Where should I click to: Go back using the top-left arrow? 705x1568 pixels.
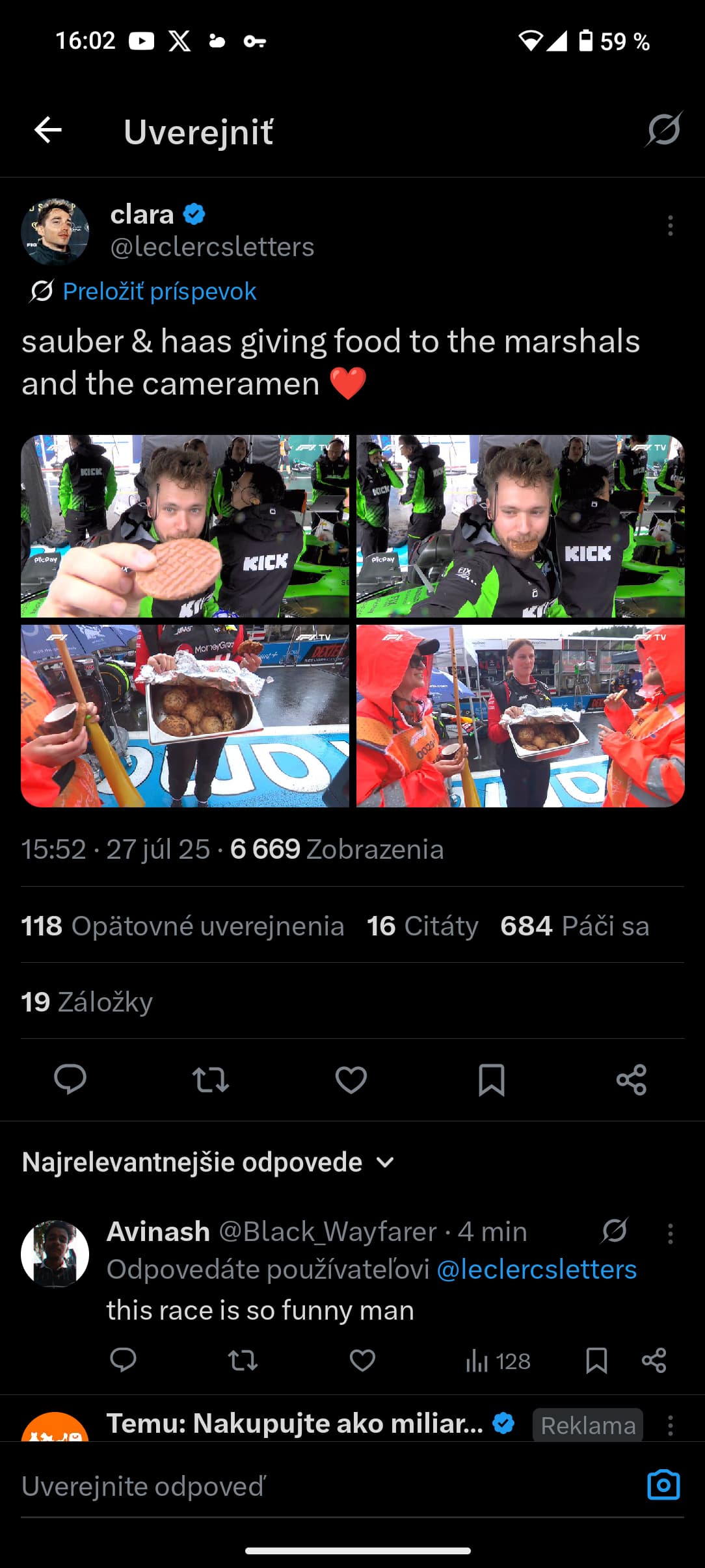(x=48, y=130)
